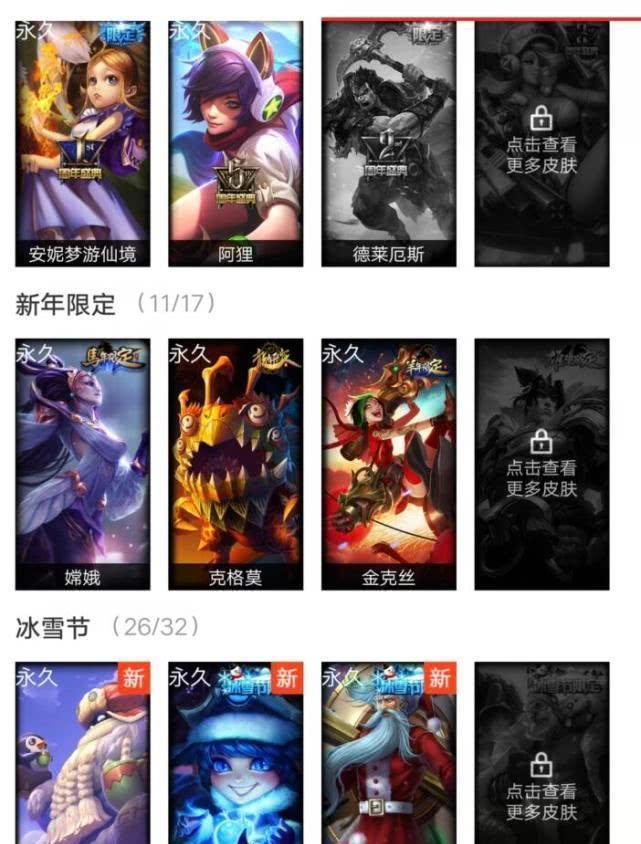
Task: Select the 德莱厄斯 skin card
Action: tap(389, 140)
